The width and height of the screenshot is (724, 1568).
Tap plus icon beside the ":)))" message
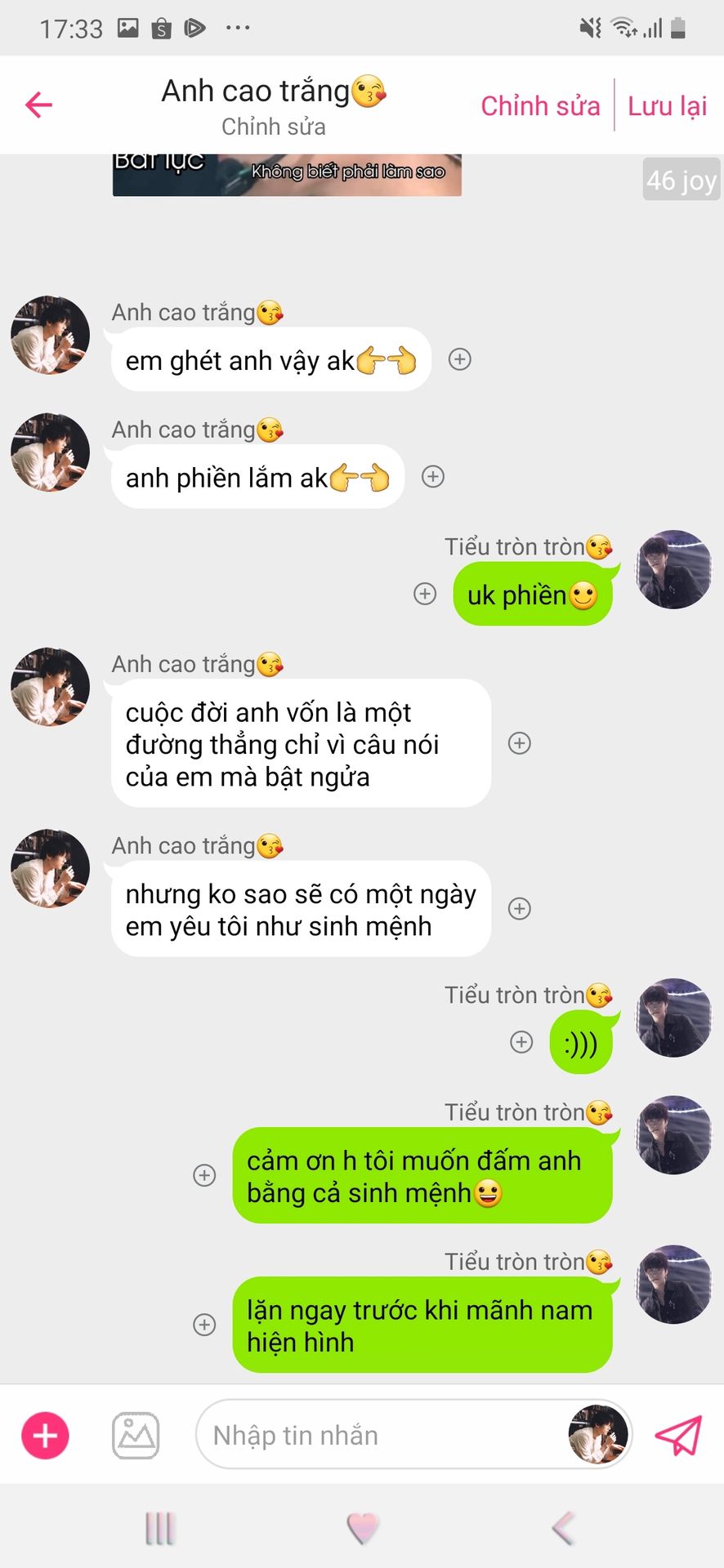(521, 1042)
